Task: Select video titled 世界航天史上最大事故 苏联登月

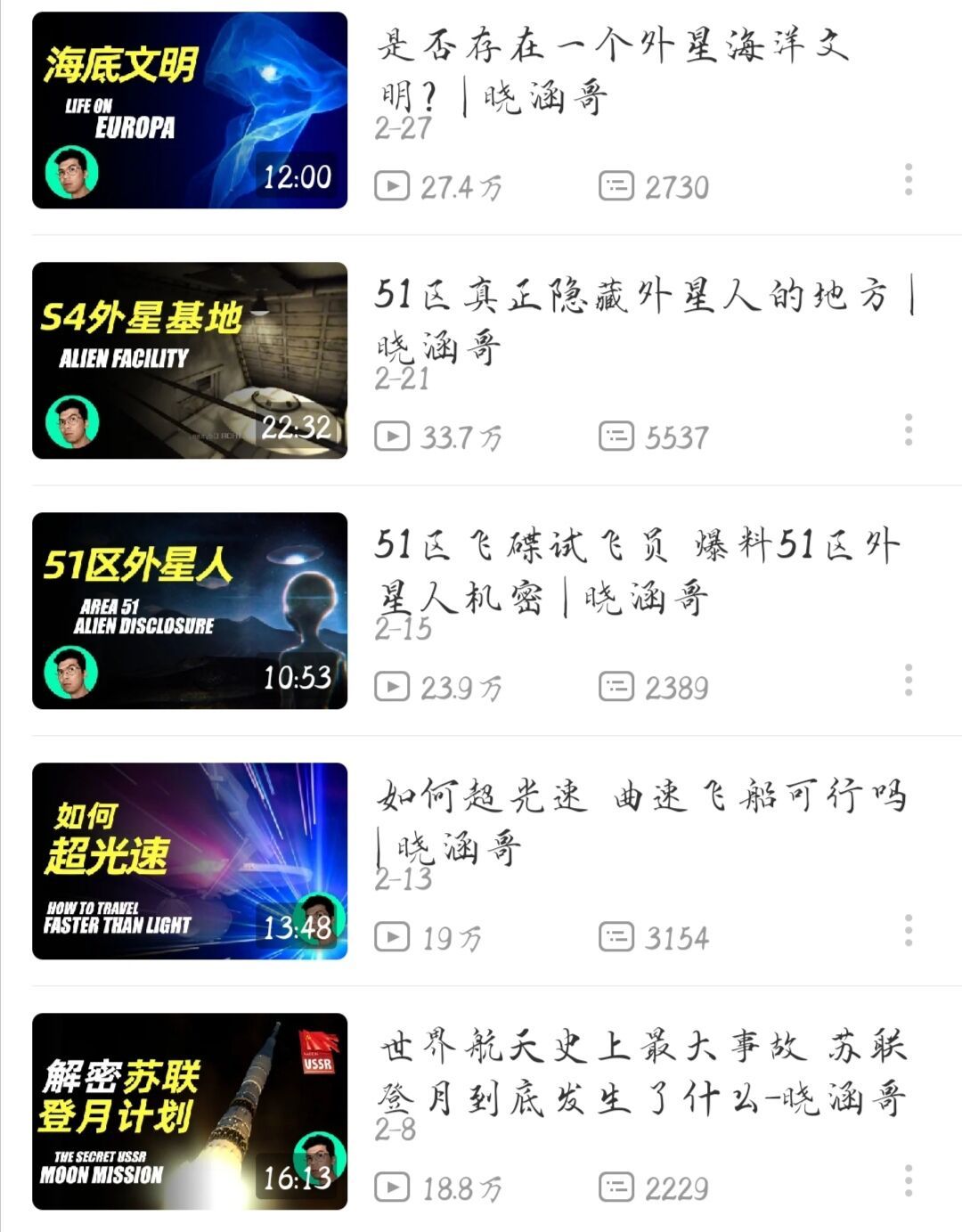Action: click(643, 1071)
